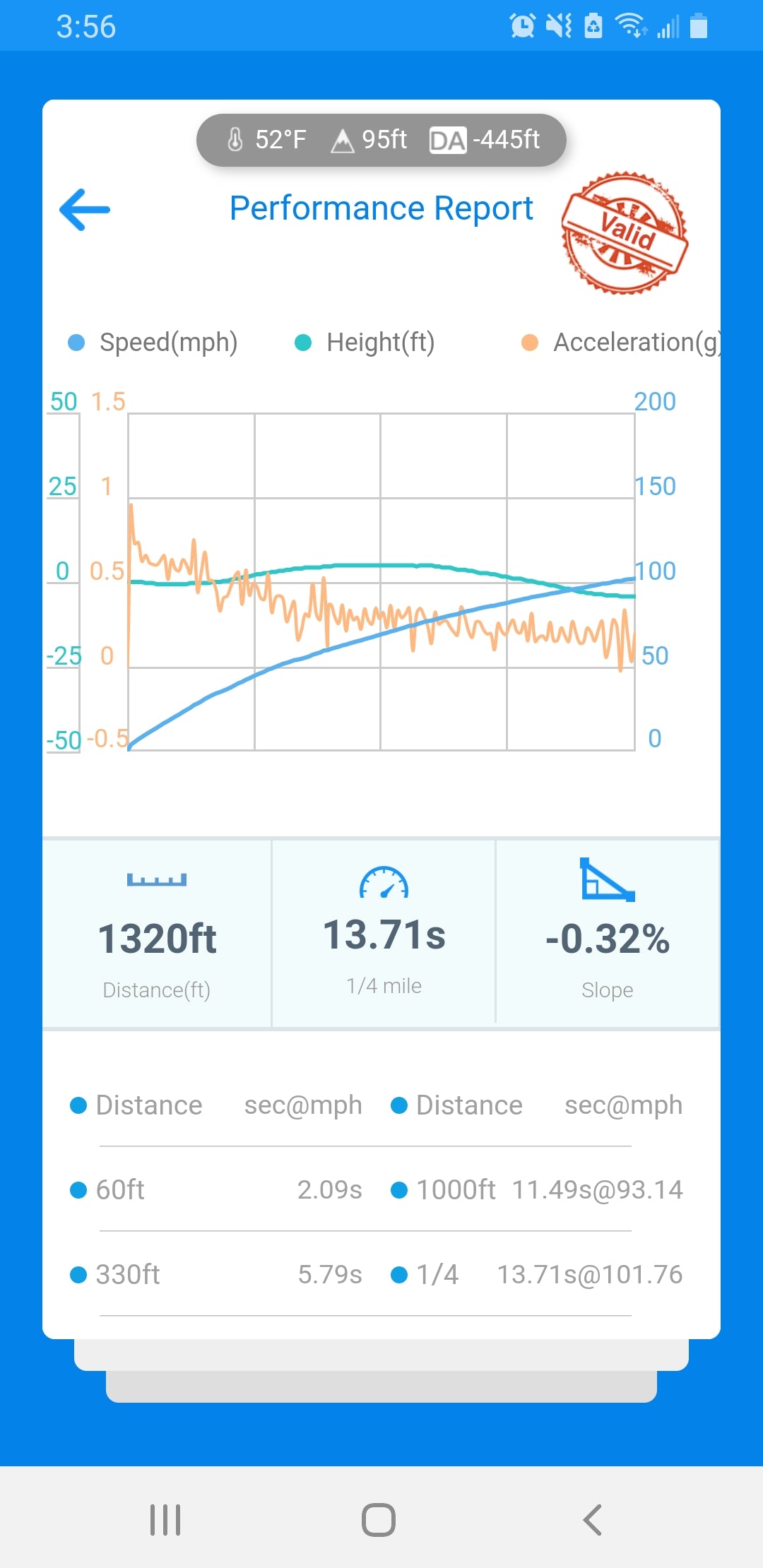Go to the home screen

(x=379, y=1519)
